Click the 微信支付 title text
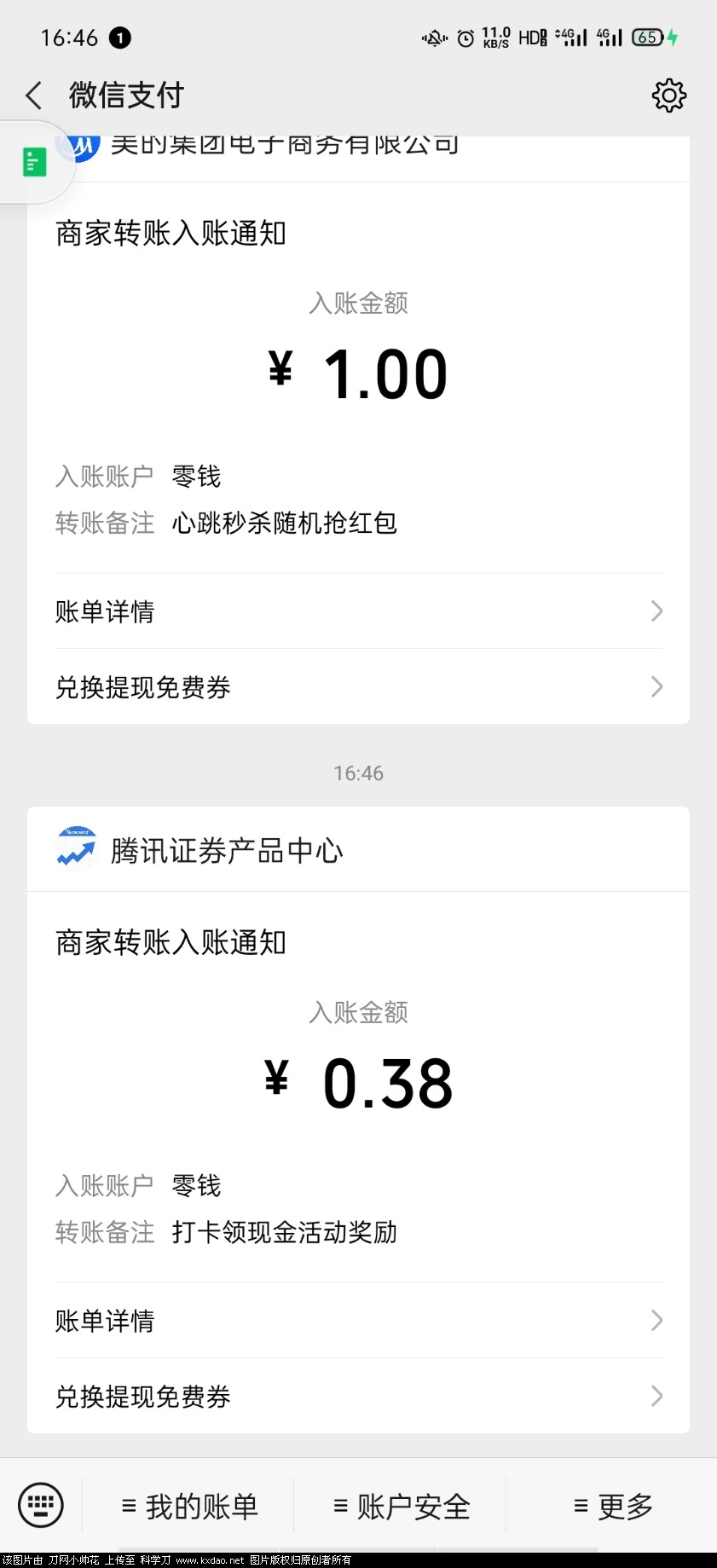717x1568 pixels. click(x=125, y=95)
